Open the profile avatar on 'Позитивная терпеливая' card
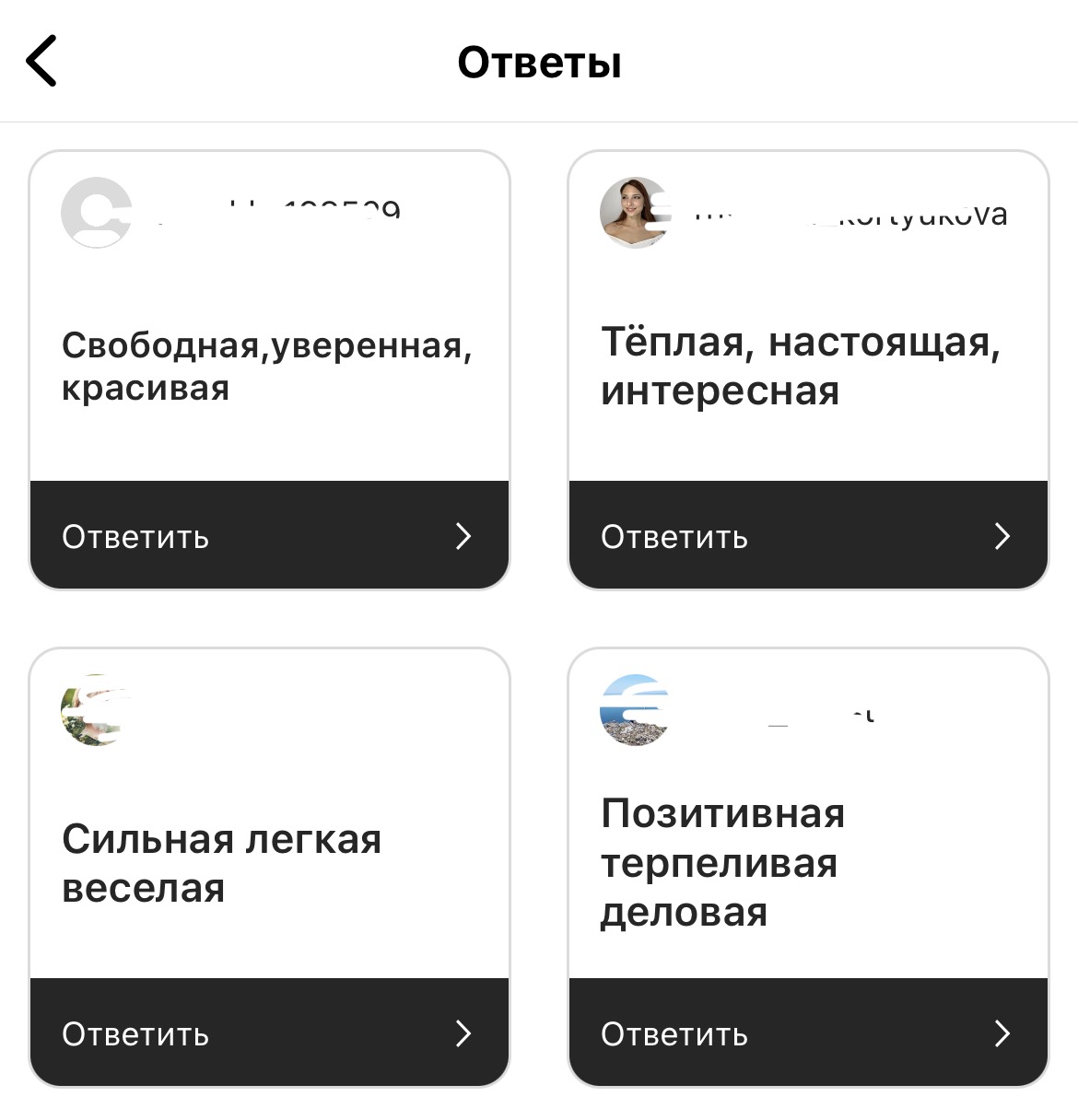The image size is (1078, 1120). (635, 710)
